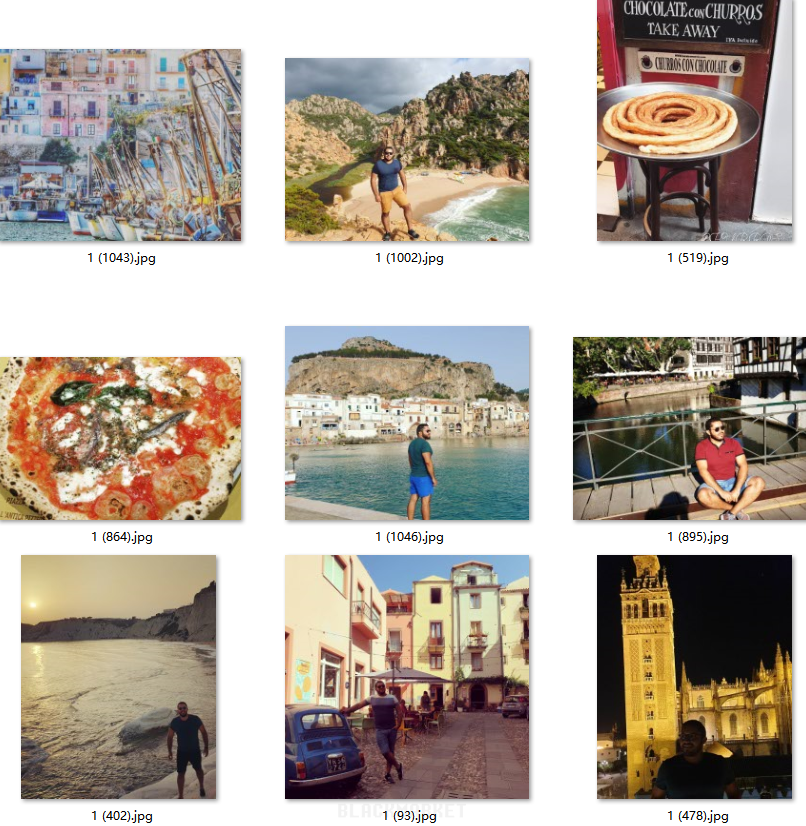Select the pizza photo 1 (864).jpg

point(120,438)
